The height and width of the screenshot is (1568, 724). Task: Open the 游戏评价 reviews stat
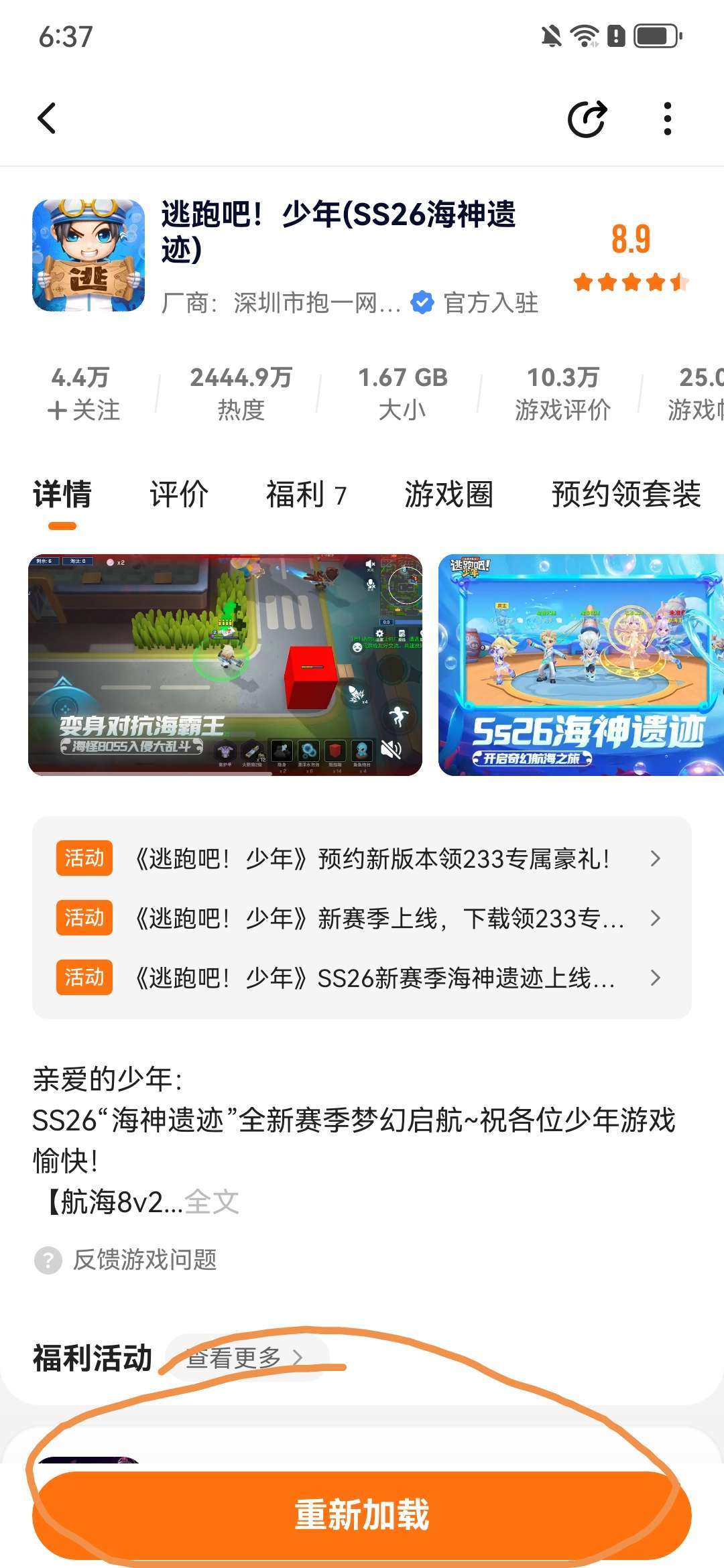[x=562, y=393]
